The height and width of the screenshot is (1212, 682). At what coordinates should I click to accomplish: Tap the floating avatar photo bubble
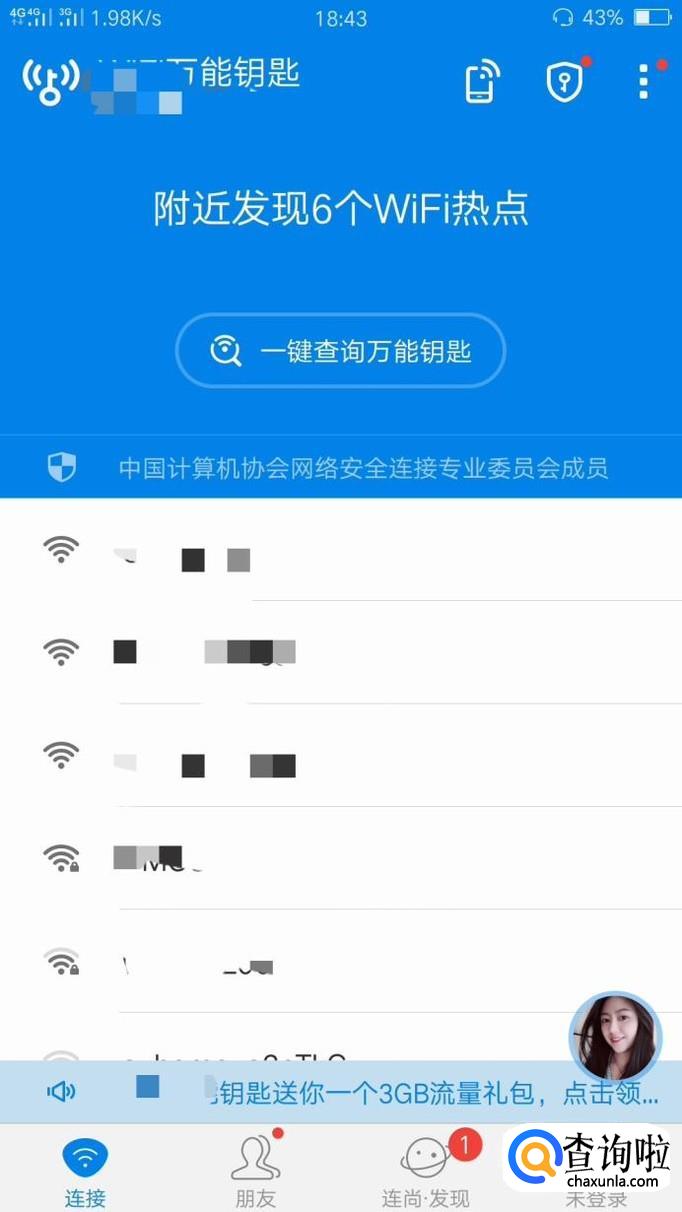[x=615, y=1037]
